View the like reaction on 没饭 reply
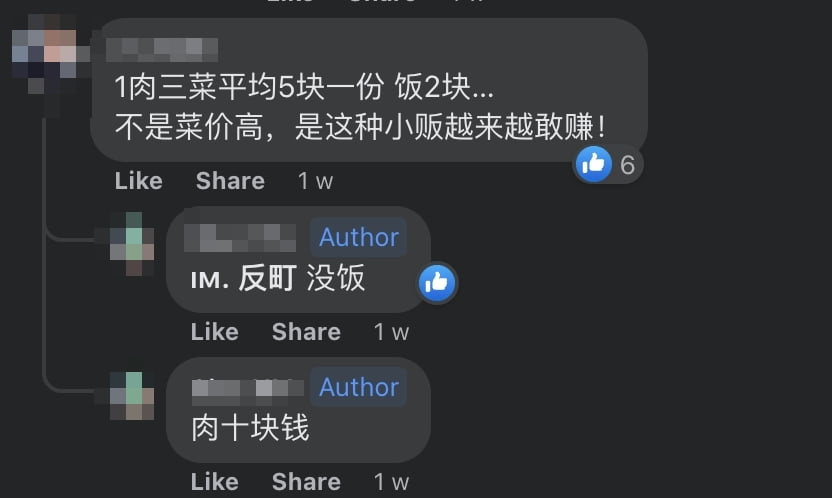 437,283
